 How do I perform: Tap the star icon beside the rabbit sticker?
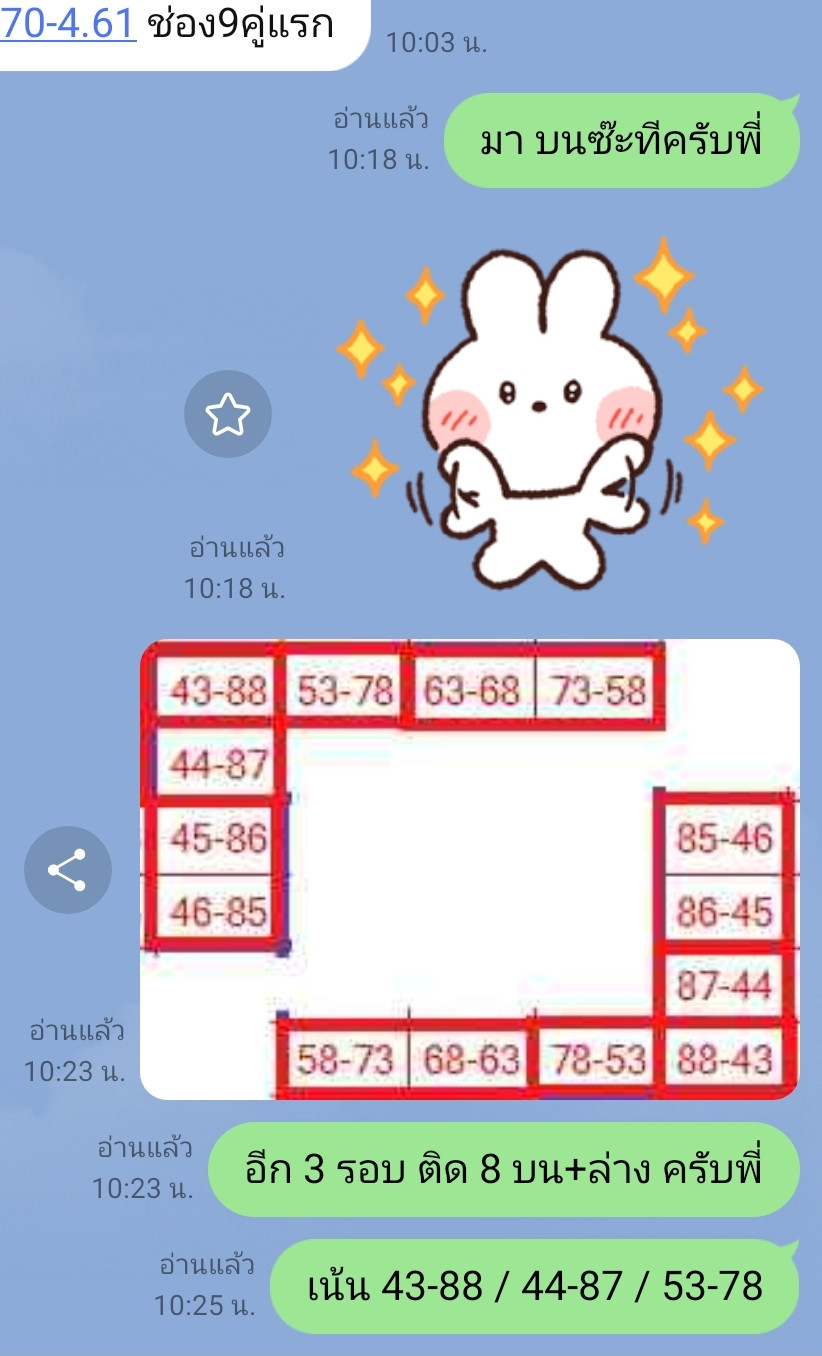227,414
